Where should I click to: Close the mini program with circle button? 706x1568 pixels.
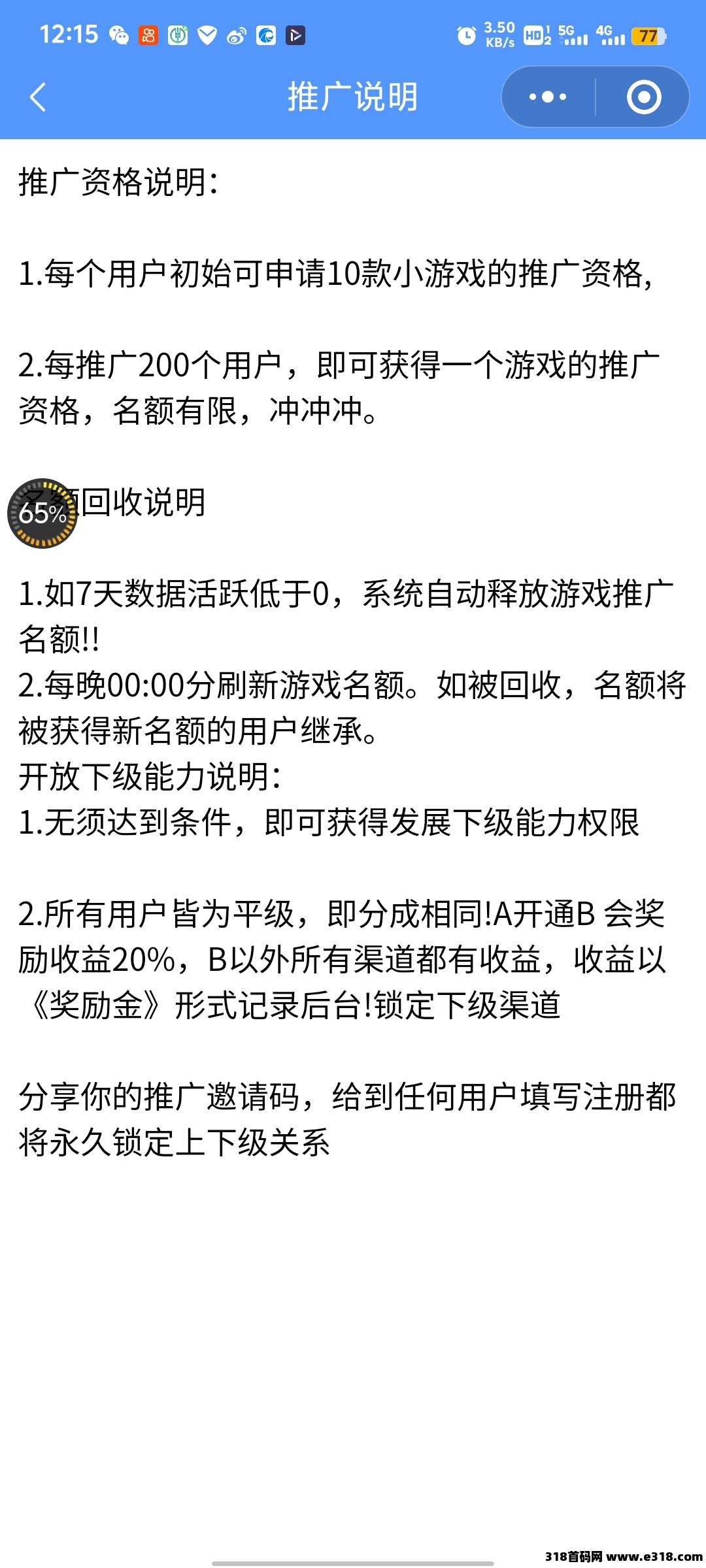(644, 97)
